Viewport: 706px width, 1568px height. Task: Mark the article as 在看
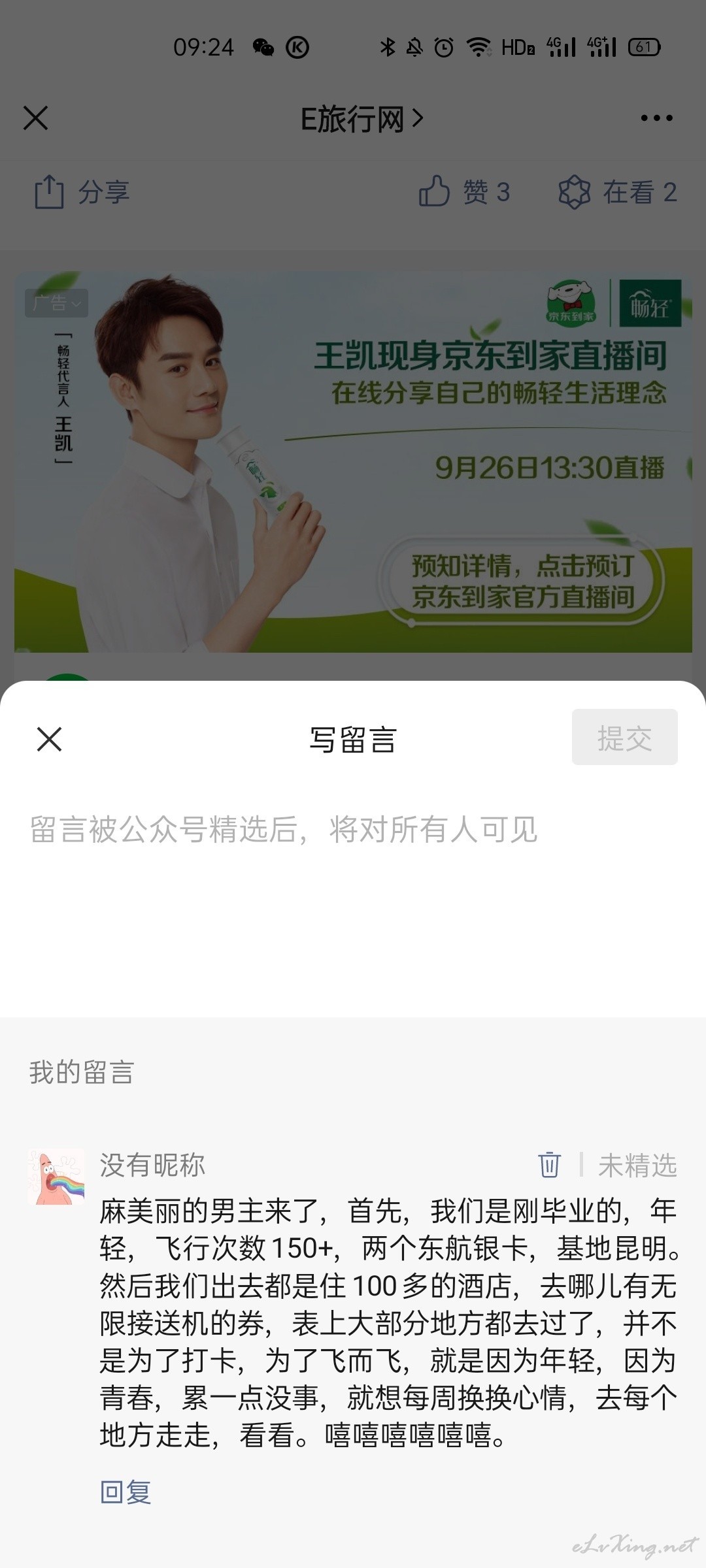point(617,192)
